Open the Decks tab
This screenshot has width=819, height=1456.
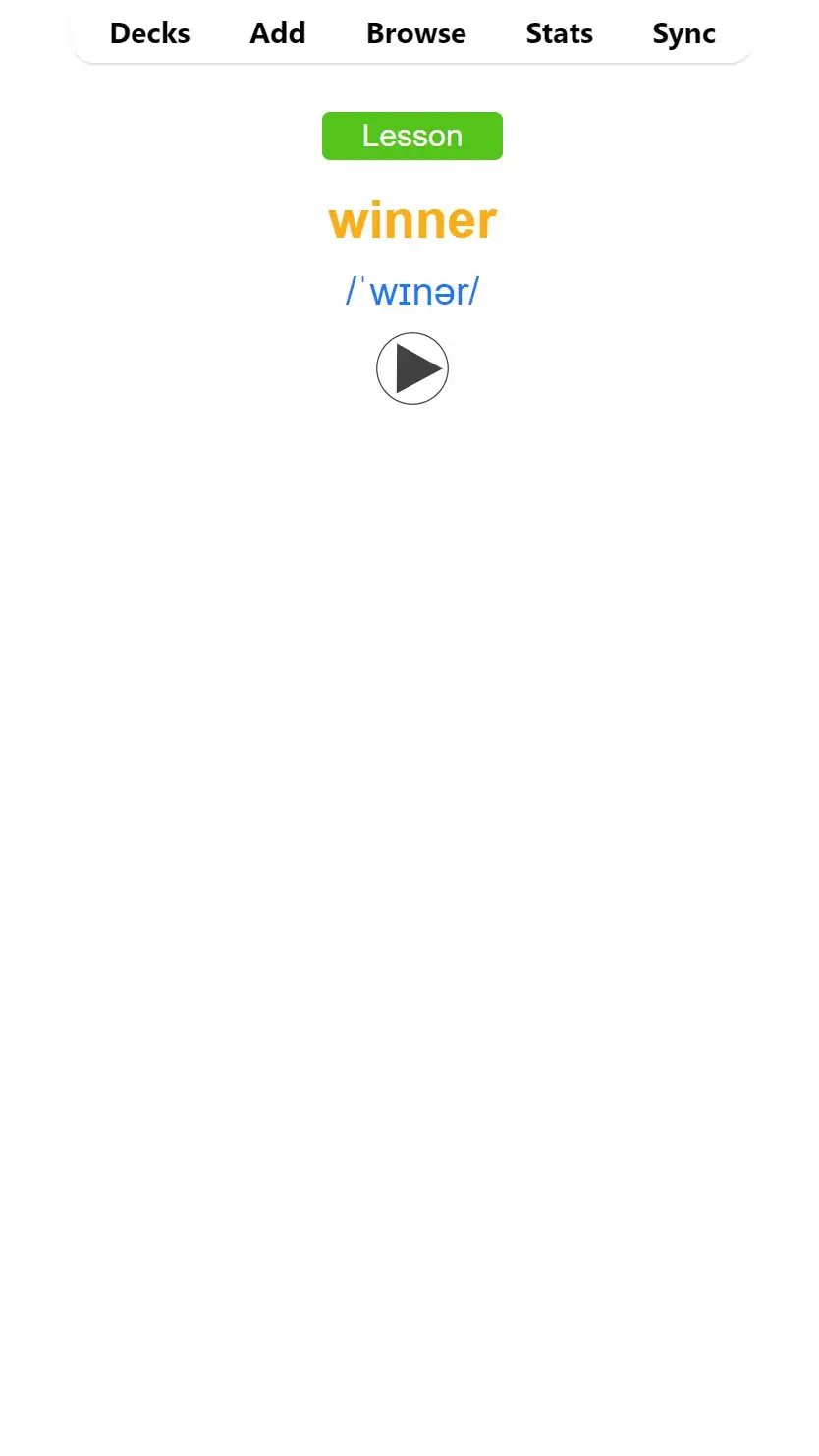[149, 33]
